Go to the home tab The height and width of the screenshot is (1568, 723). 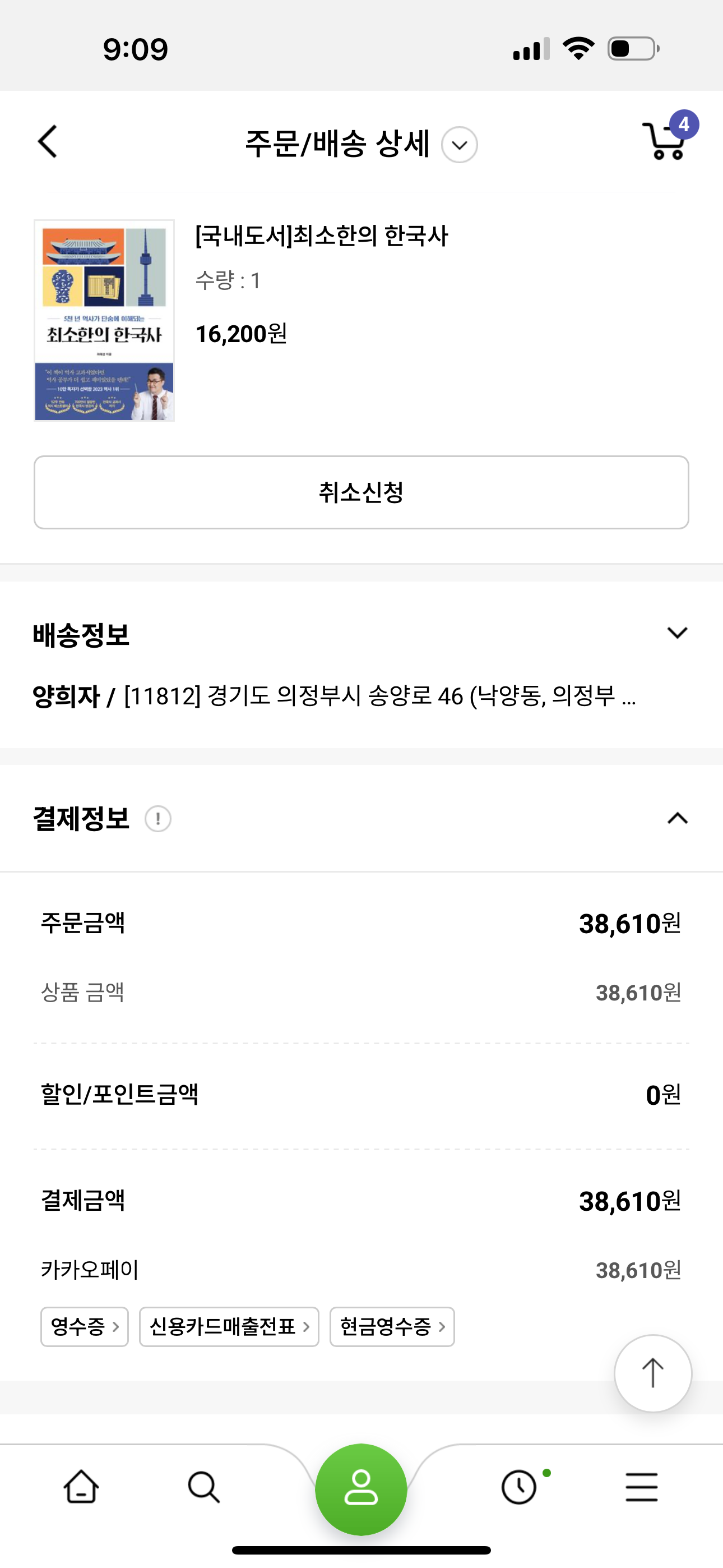82,1487
